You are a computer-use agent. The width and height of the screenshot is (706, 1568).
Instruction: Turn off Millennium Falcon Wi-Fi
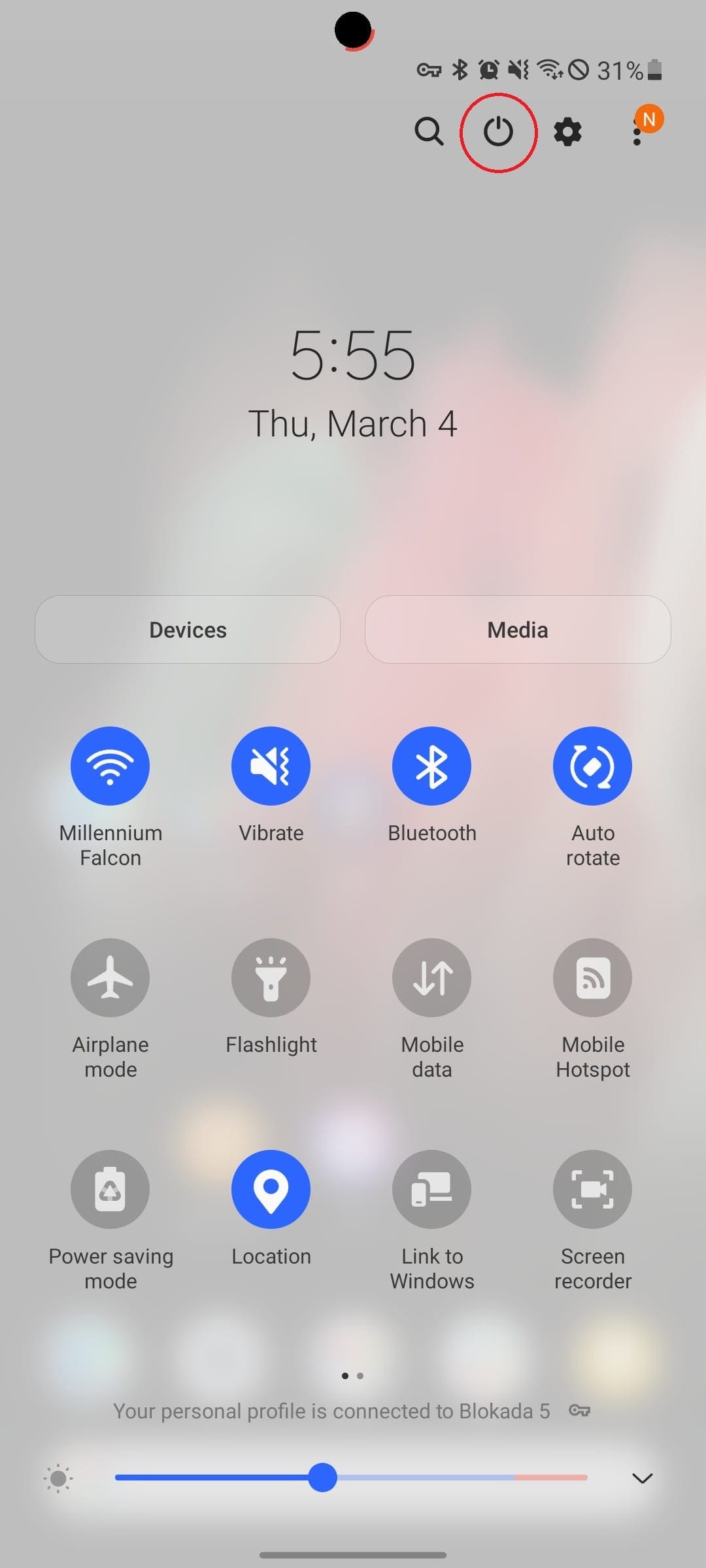(110, 766)
